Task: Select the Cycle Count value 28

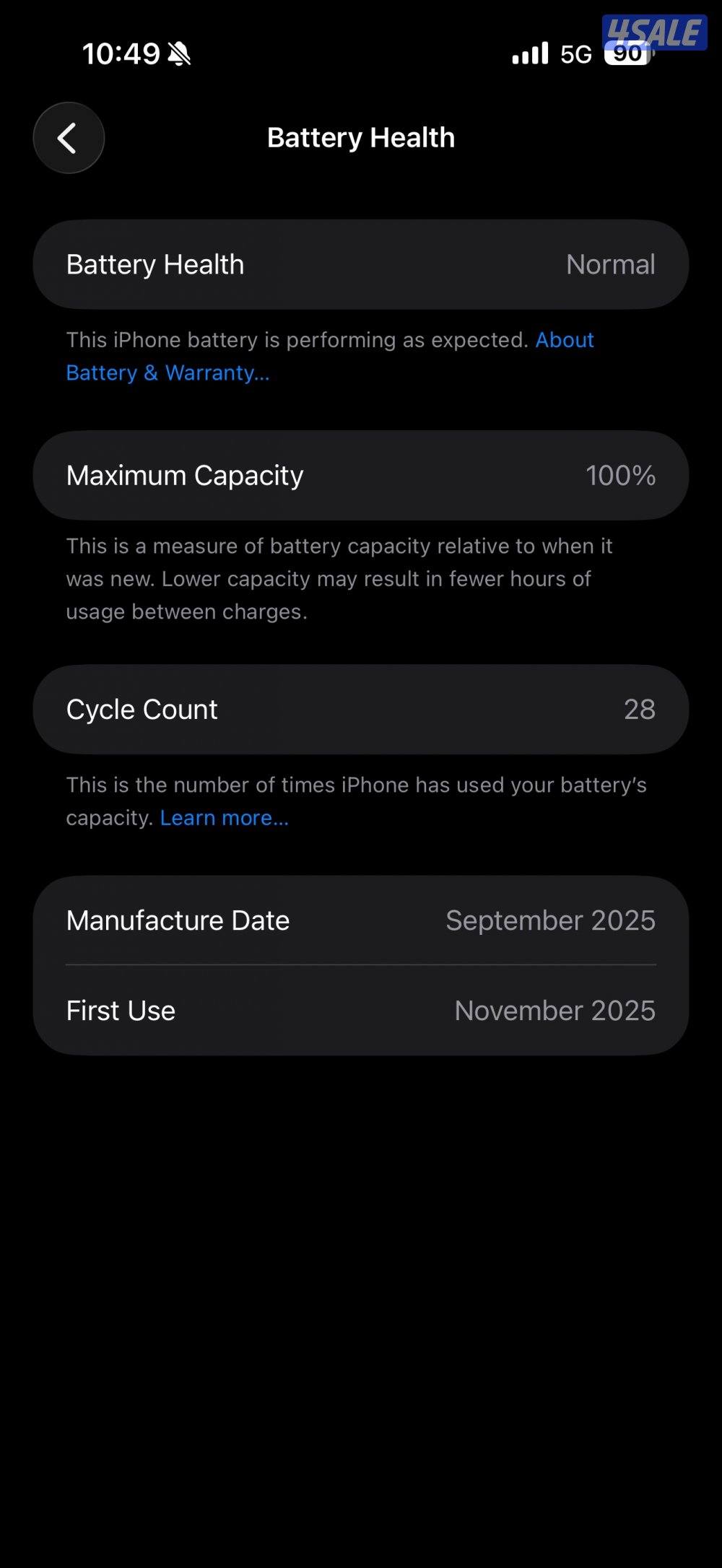Action: (x=641, y=708)
